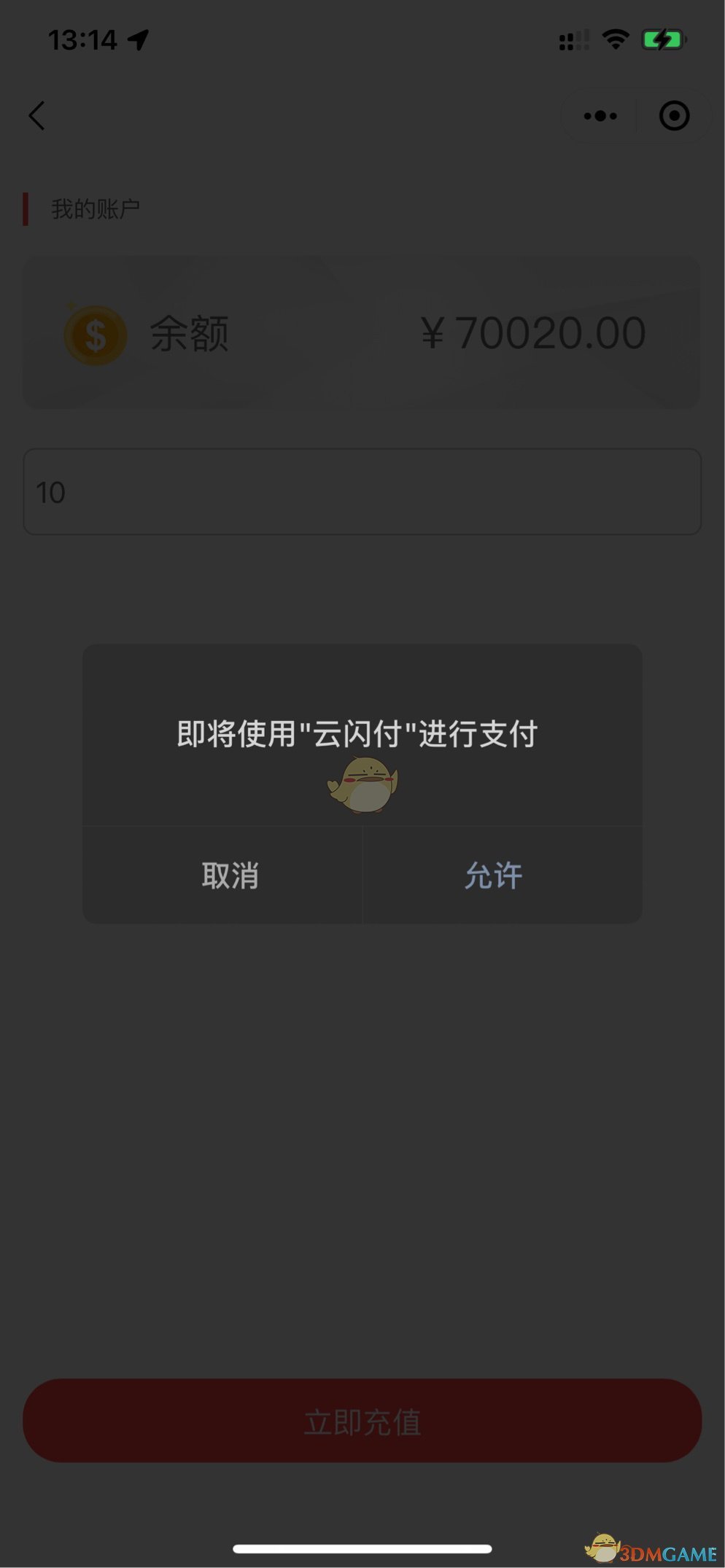Tap the 立即充值 recharge button
Viewport: 725px width, 1568px height.
(362, 1420)
